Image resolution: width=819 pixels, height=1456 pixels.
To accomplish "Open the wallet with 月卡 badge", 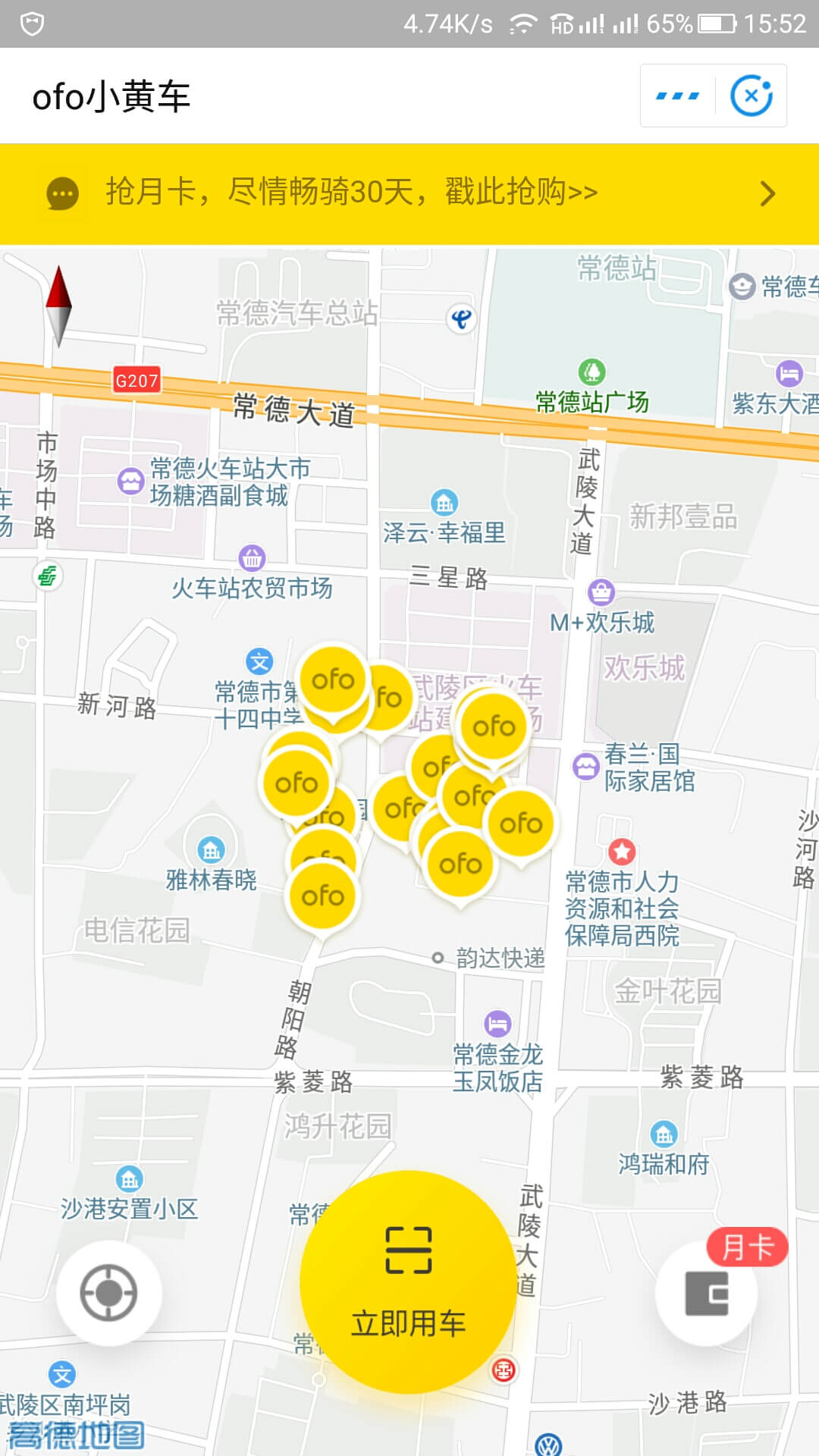I will 707,1292.
